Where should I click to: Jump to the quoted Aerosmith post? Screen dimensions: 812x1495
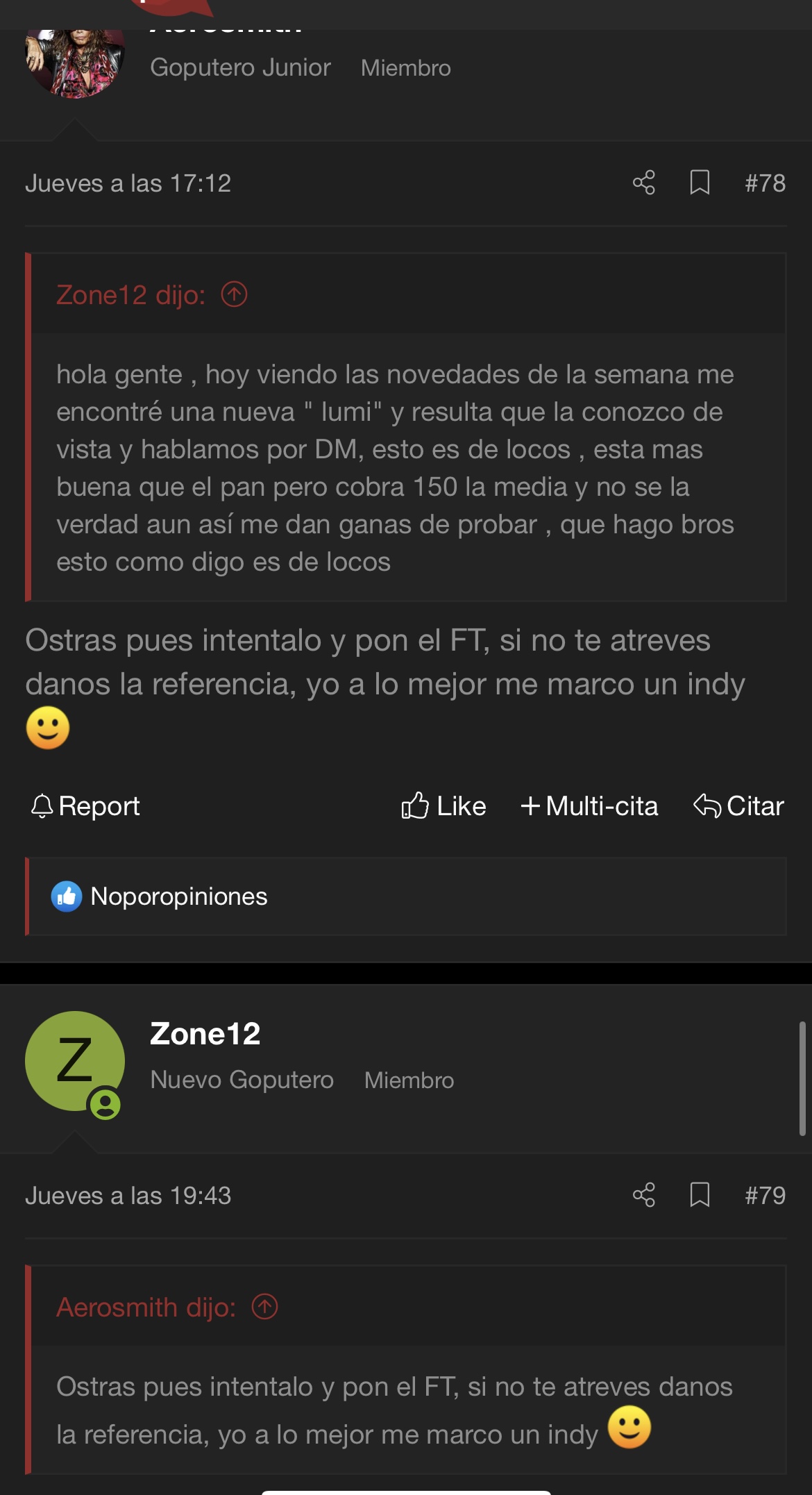click(x=264, y=1307)
